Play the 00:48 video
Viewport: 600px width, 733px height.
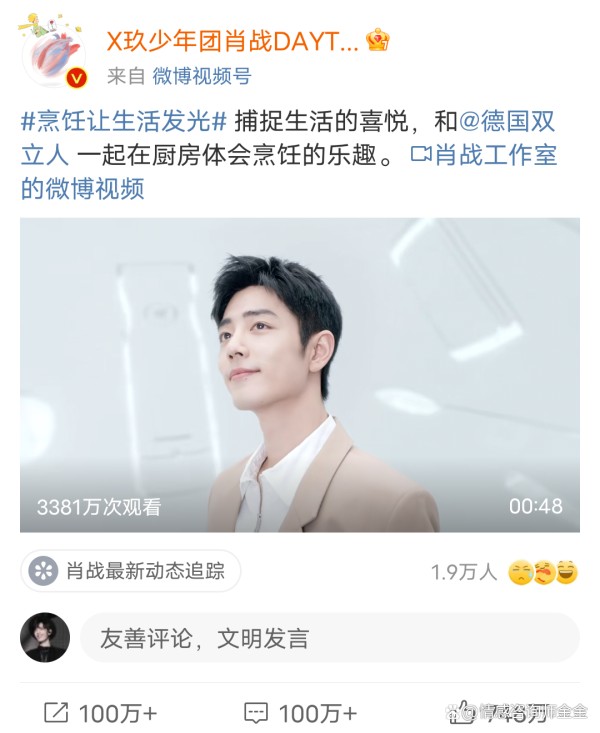point(299,374)
